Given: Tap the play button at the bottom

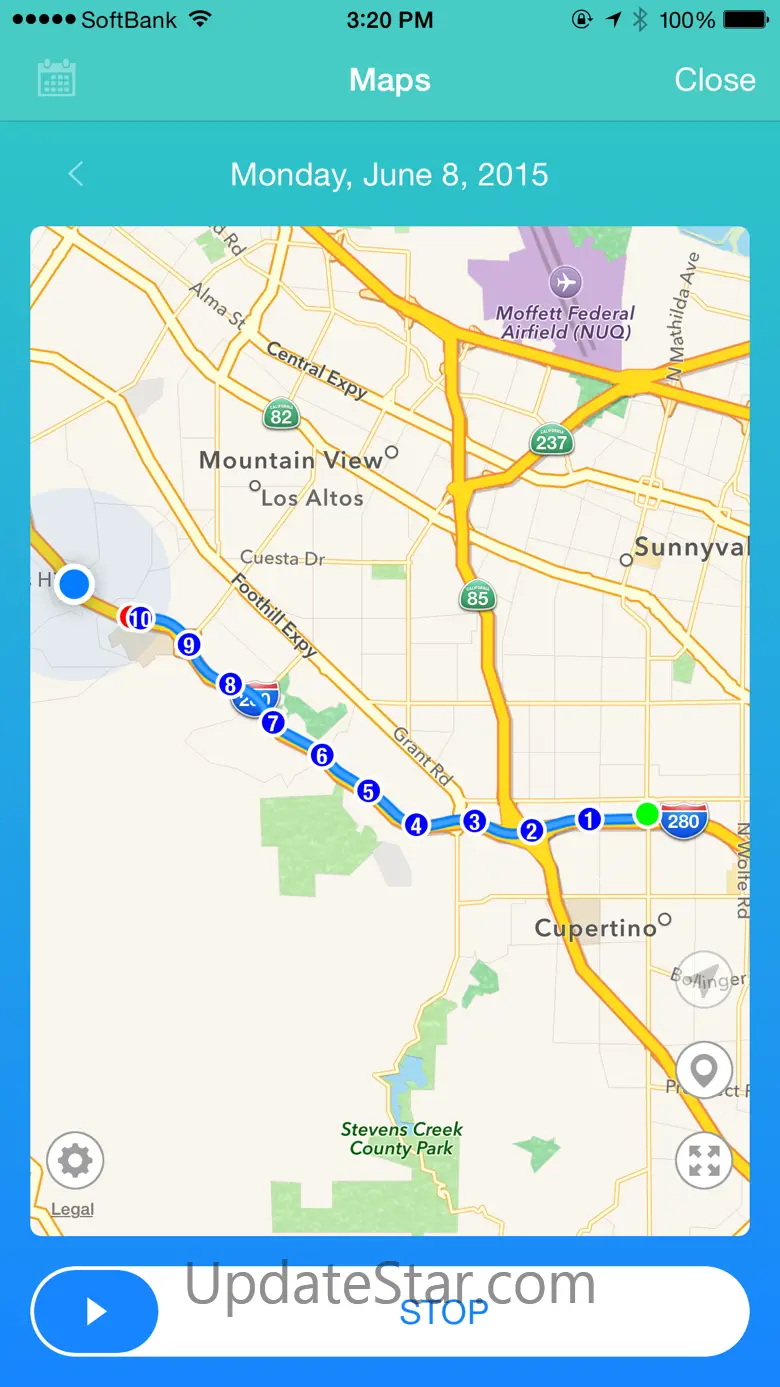Looking at the screenshot, I should point(96,1312).
